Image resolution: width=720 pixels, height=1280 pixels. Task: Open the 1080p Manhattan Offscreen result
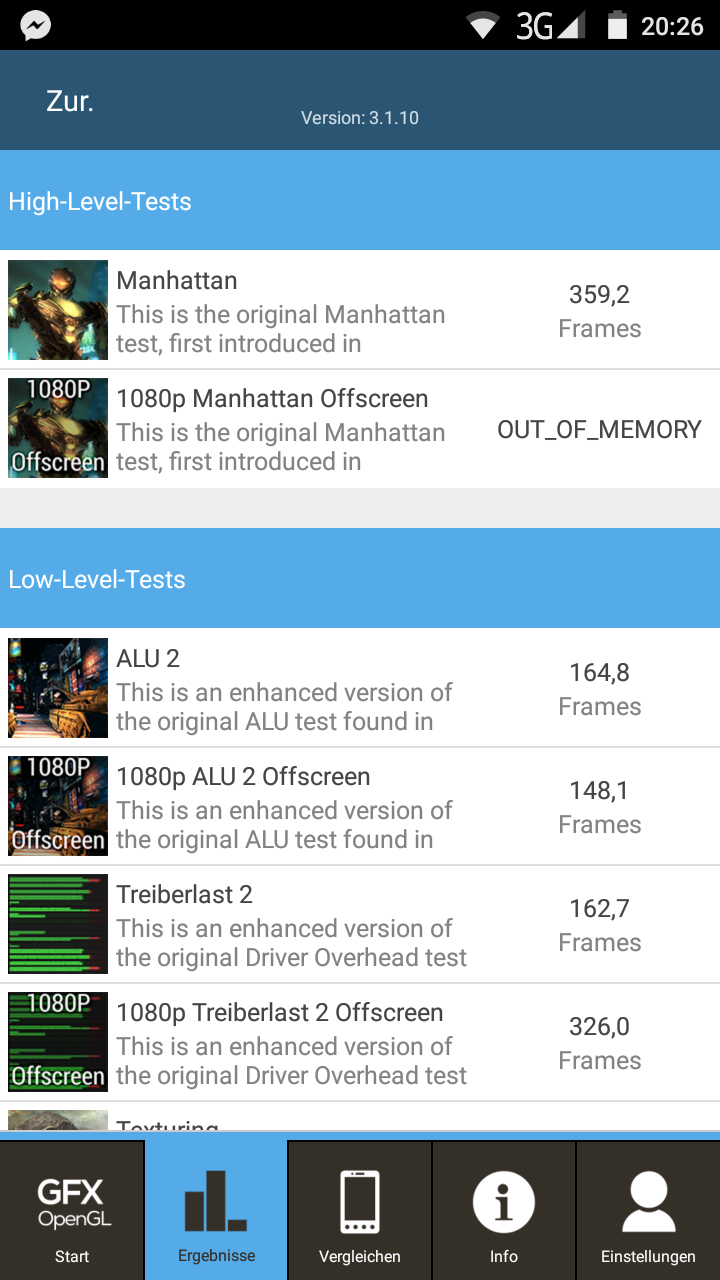point(360,429)
